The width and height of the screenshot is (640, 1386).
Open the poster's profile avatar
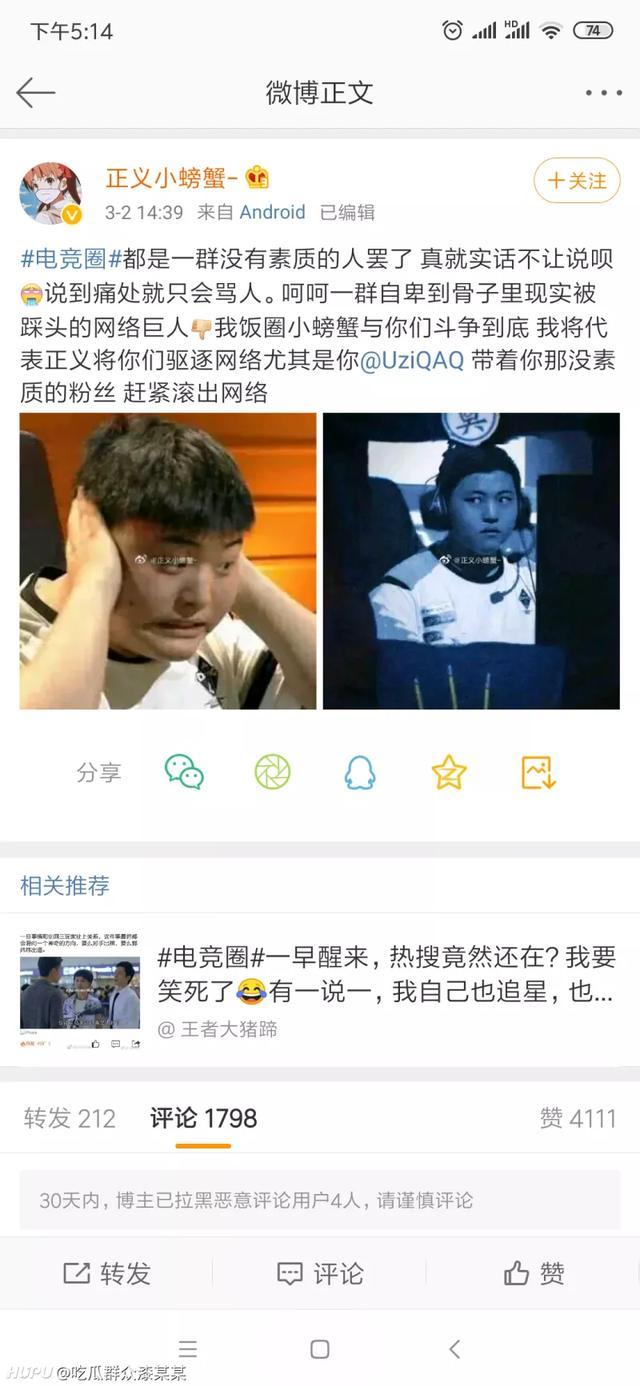(x=52, y=193)
